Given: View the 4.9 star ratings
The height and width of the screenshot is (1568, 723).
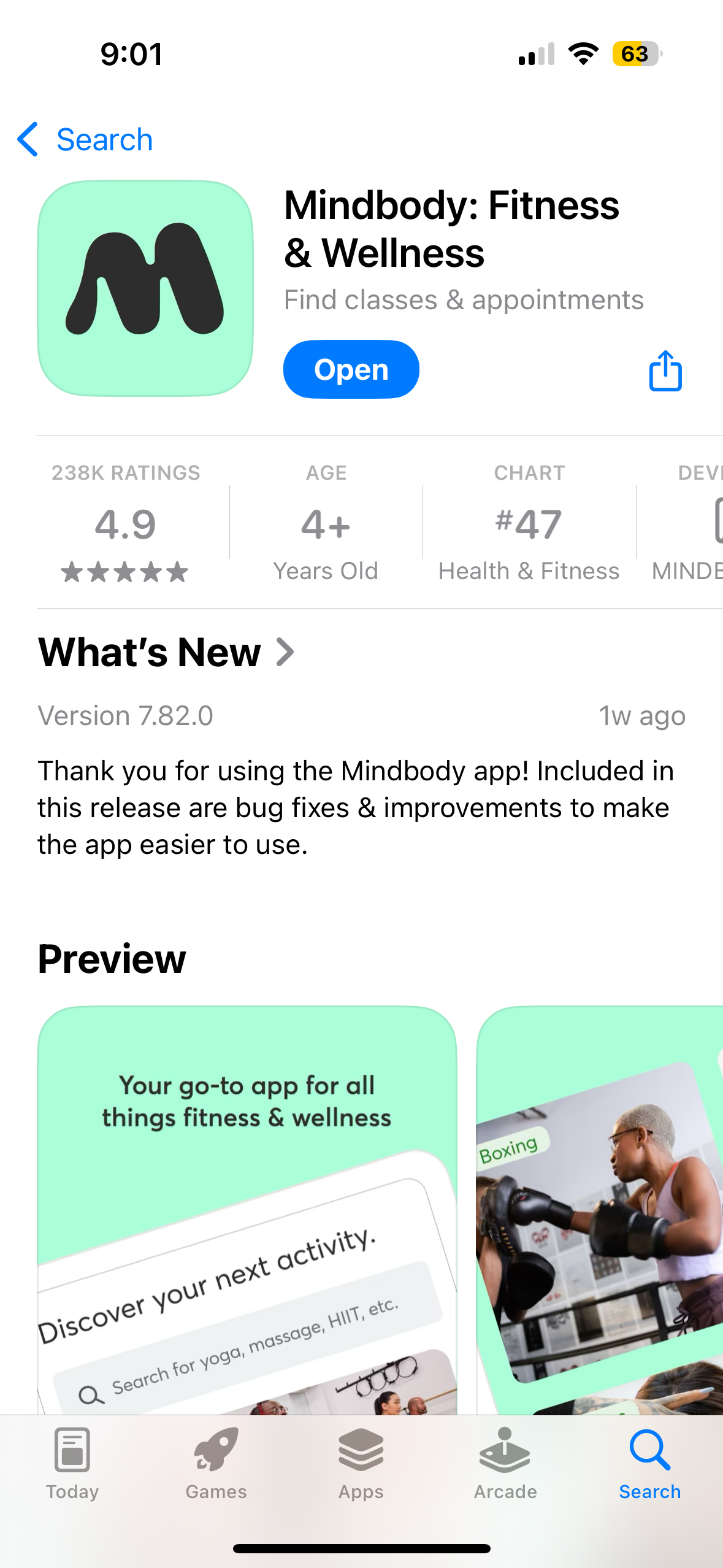Looking at the screenshot, I should (126, 525).
